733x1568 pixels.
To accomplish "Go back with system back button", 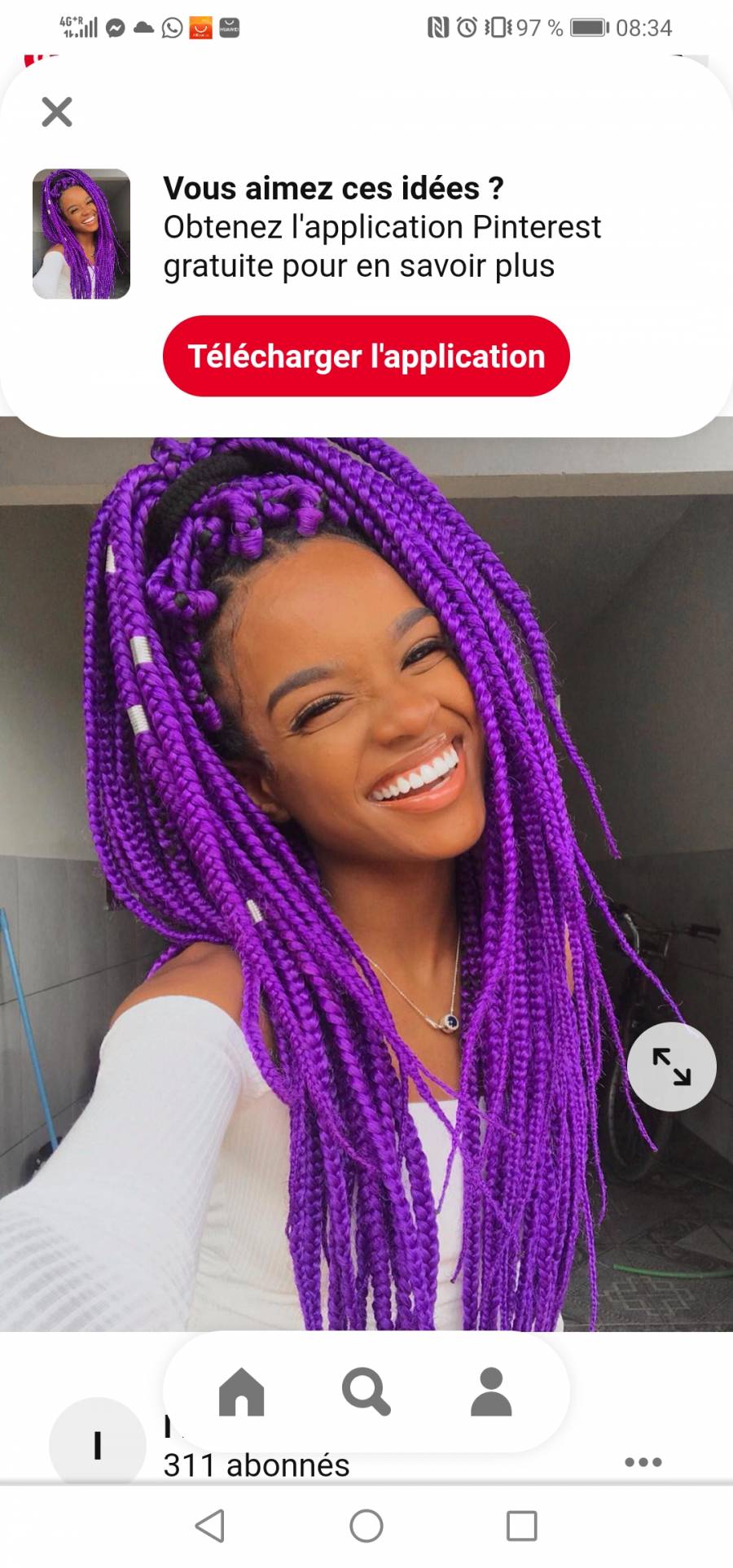I will pyautogui.click(x=211, y=1526).
